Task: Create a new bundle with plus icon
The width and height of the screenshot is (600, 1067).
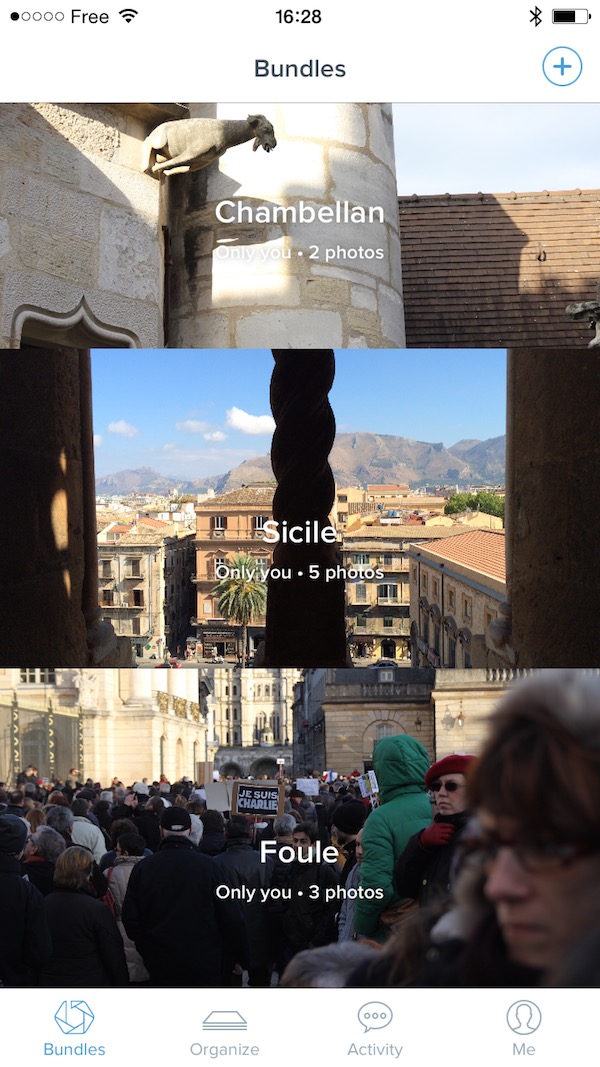Action: [x=562, y=67]
